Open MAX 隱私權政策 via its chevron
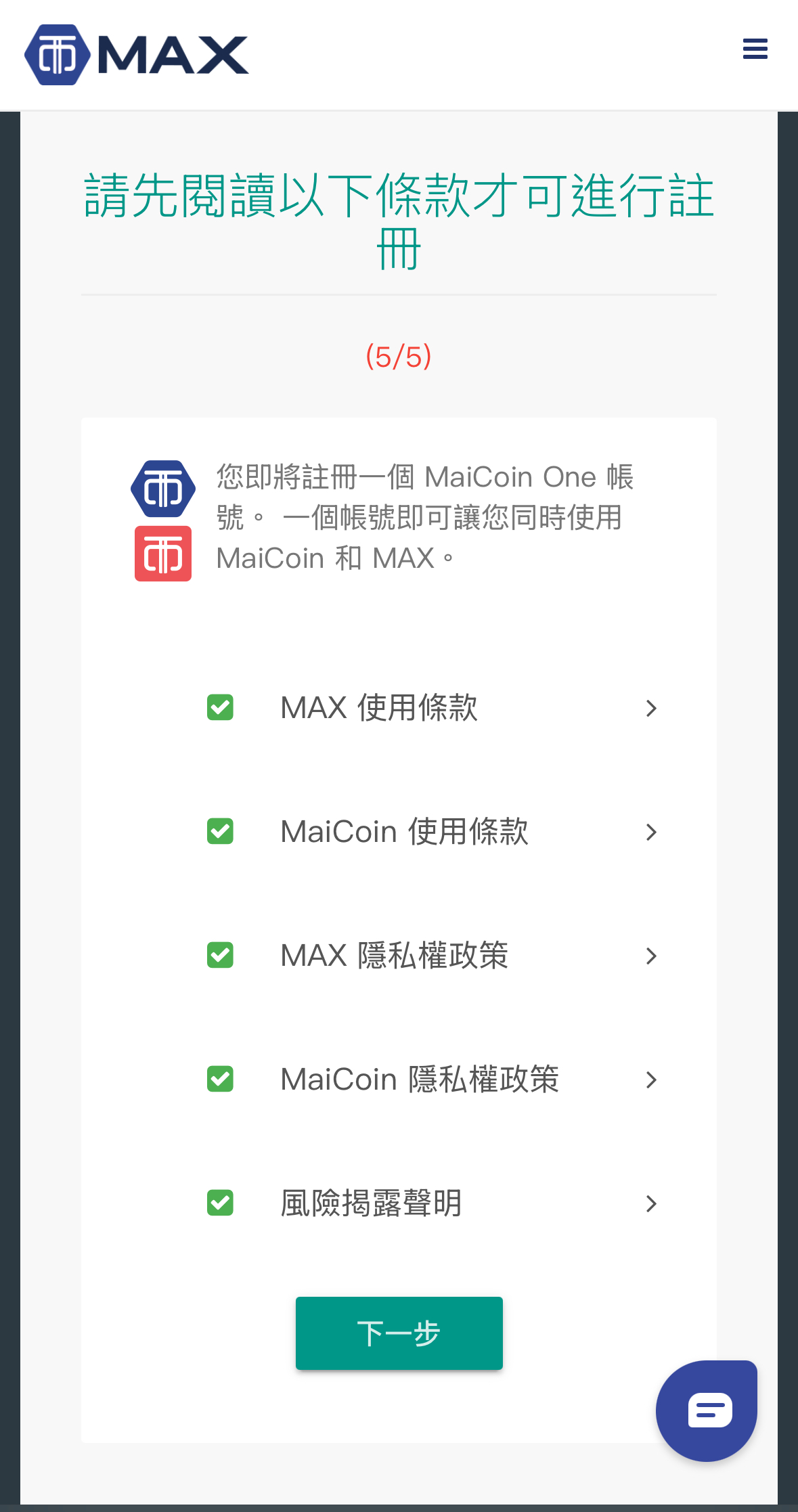 click(x=651, y=956)
